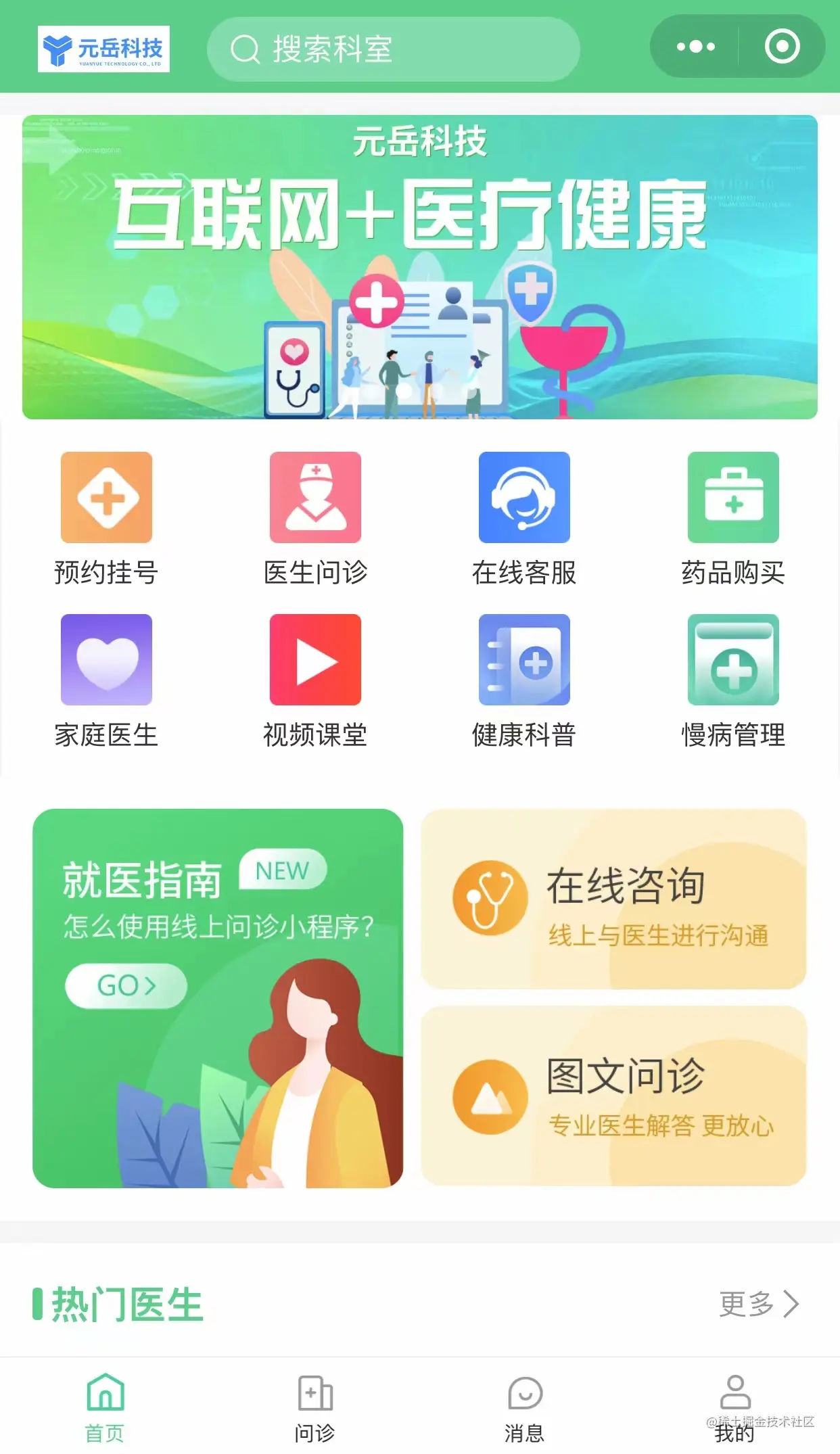Tap GO on the 就医指南 card
The width and height of the screenshot is (840, 1454).
tap(126, 986)
